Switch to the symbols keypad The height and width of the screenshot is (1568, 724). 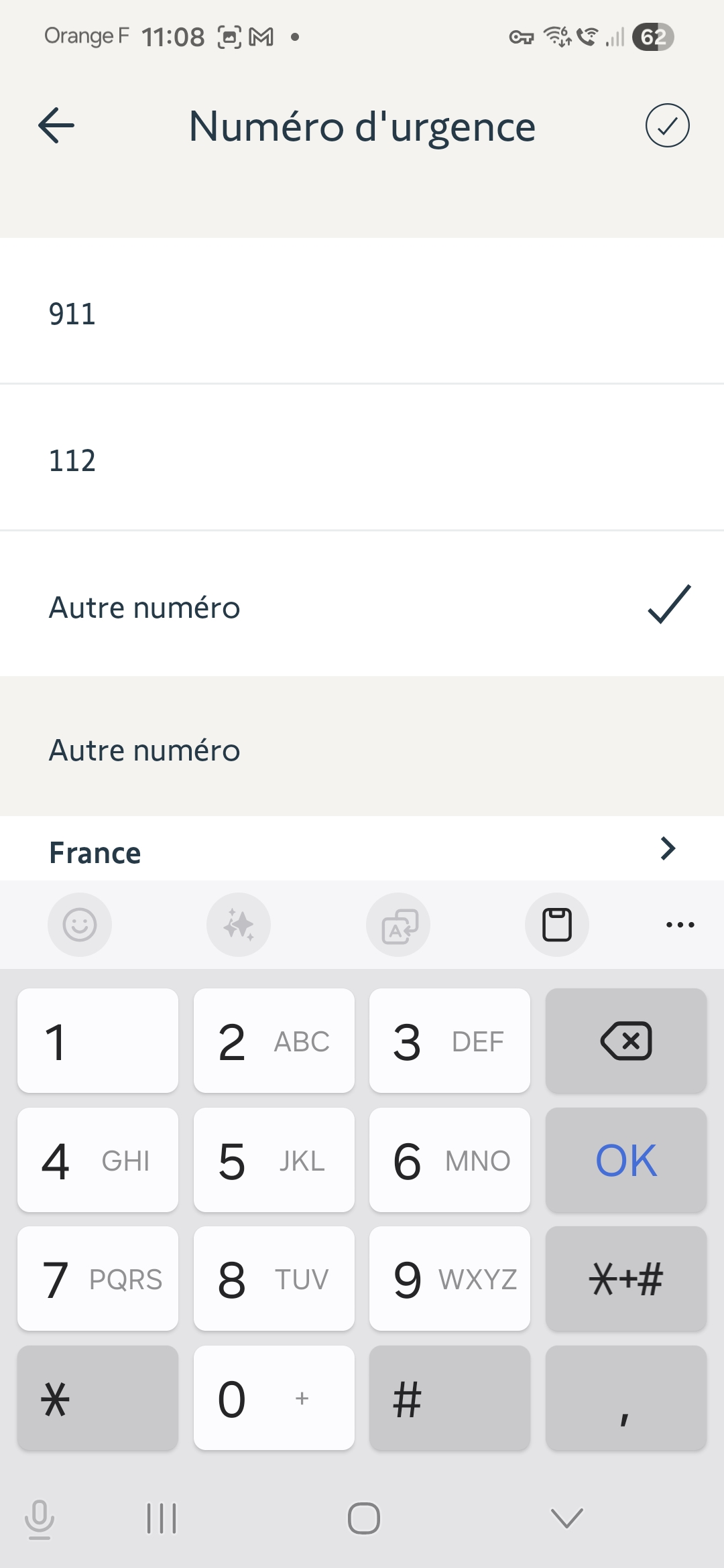coord(625,1279)
